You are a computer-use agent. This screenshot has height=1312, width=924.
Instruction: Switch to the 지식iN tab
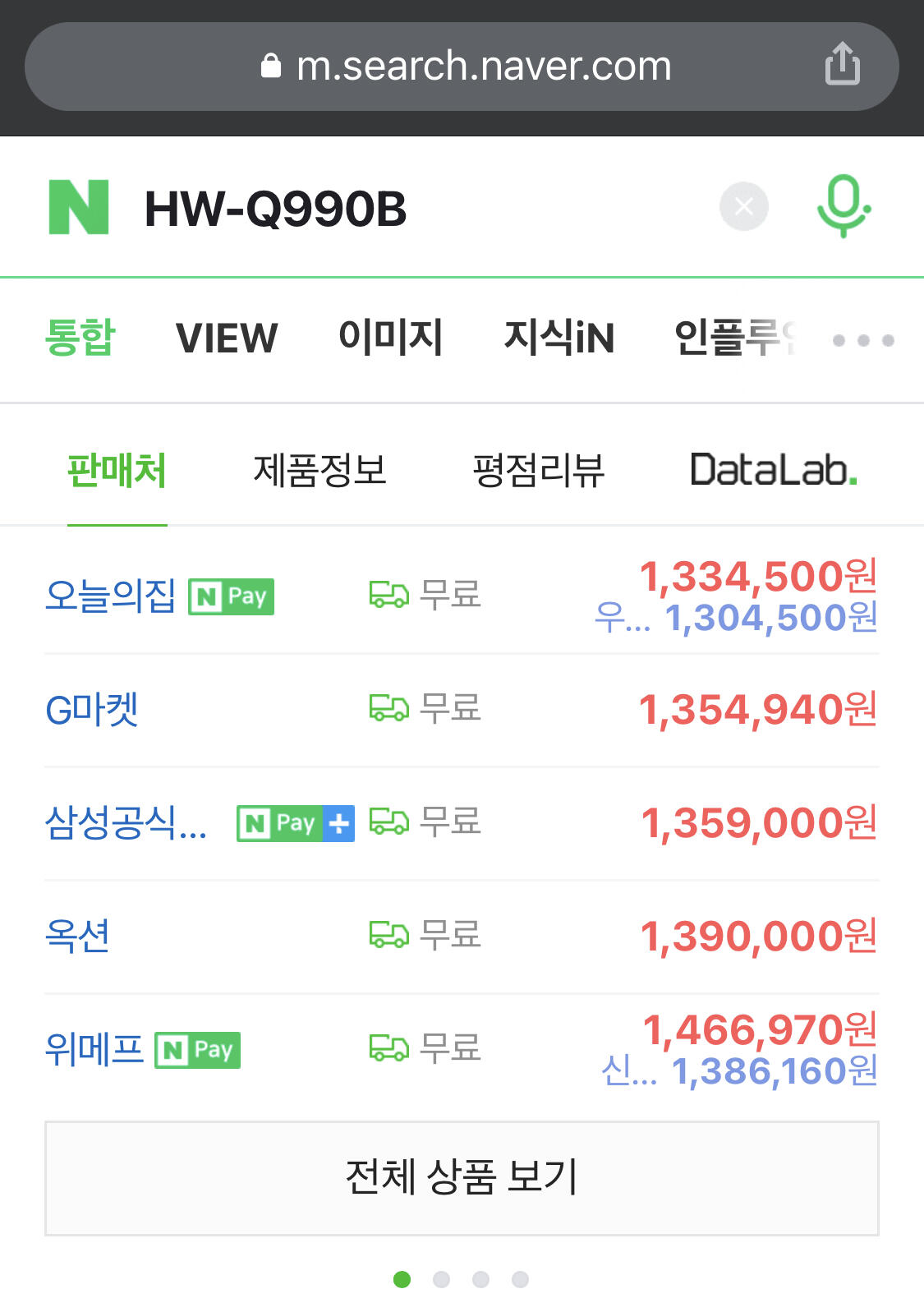[559, 338]
